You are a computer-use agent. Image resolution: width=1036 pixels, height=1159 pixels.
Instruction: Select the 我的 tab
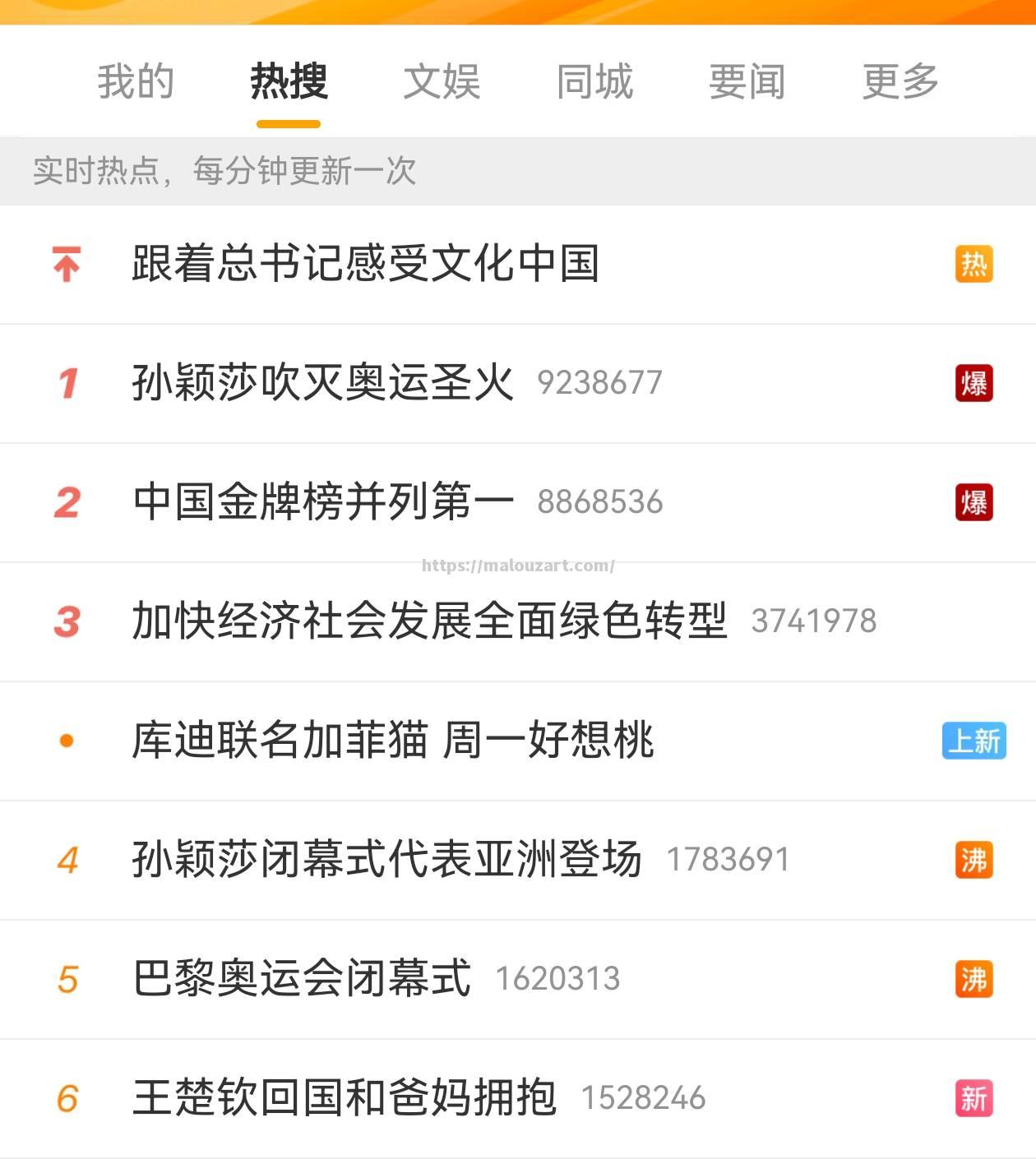(135, 82)
